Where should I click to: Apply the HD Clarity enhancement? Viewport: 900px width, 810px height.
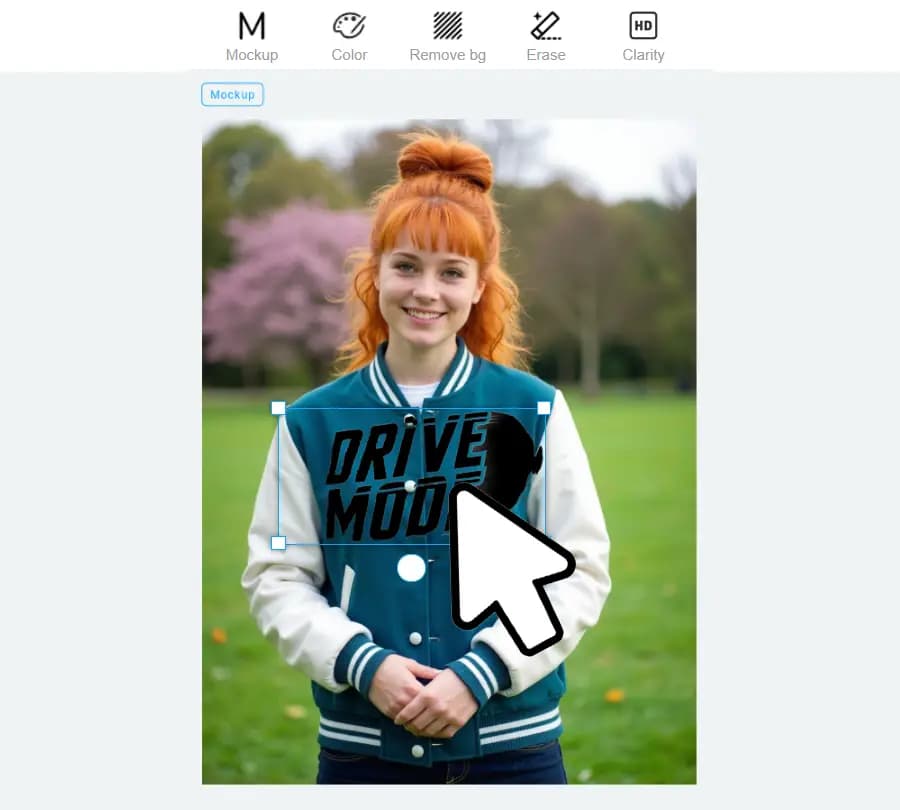(643, 36)
